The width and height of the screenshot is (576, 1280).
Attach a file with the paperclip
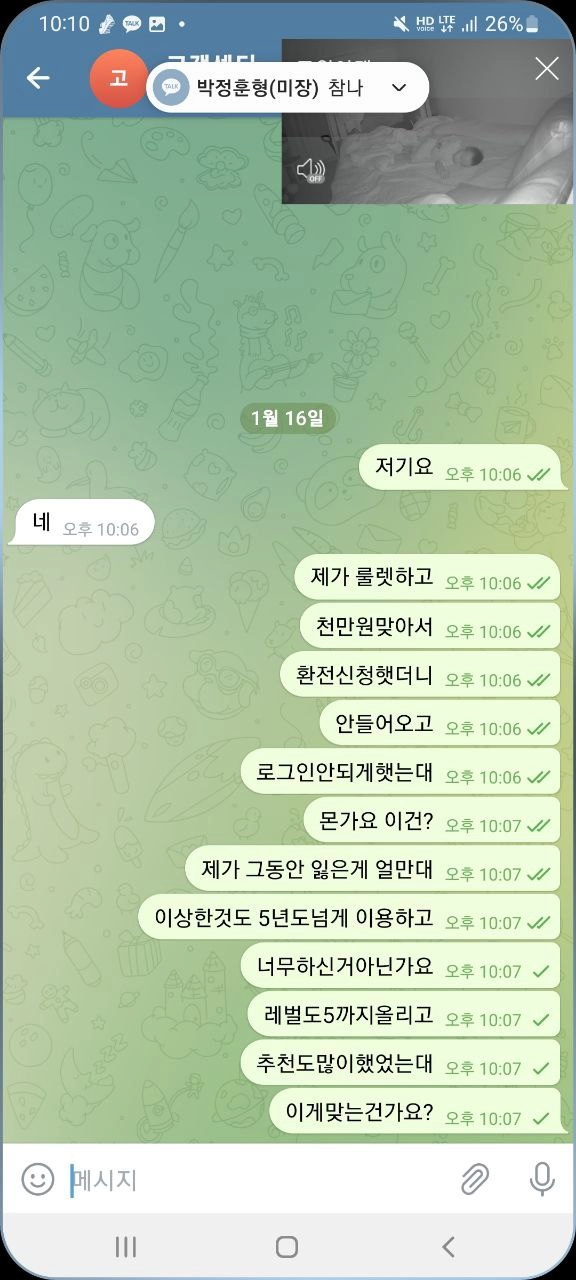coord(474,1180)
